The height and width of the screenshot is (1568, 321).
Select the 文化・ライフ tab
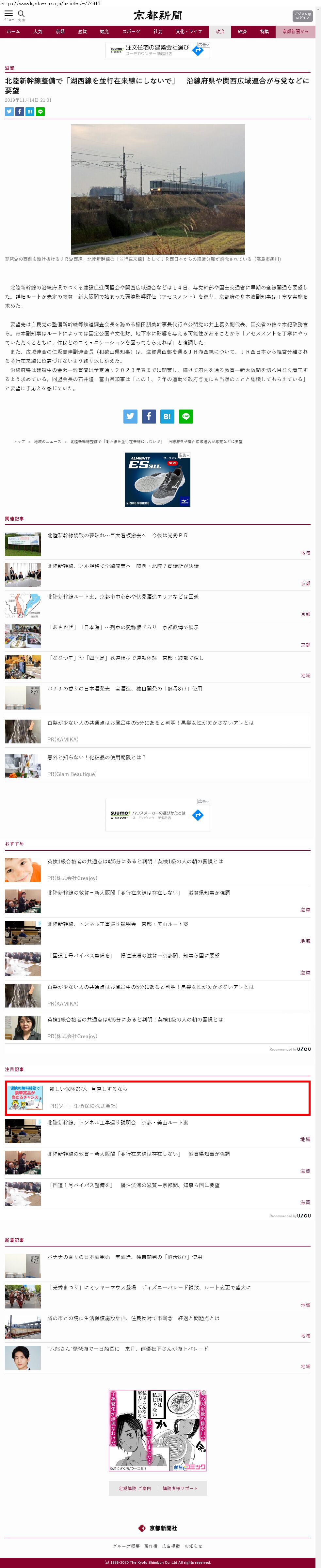189,32
